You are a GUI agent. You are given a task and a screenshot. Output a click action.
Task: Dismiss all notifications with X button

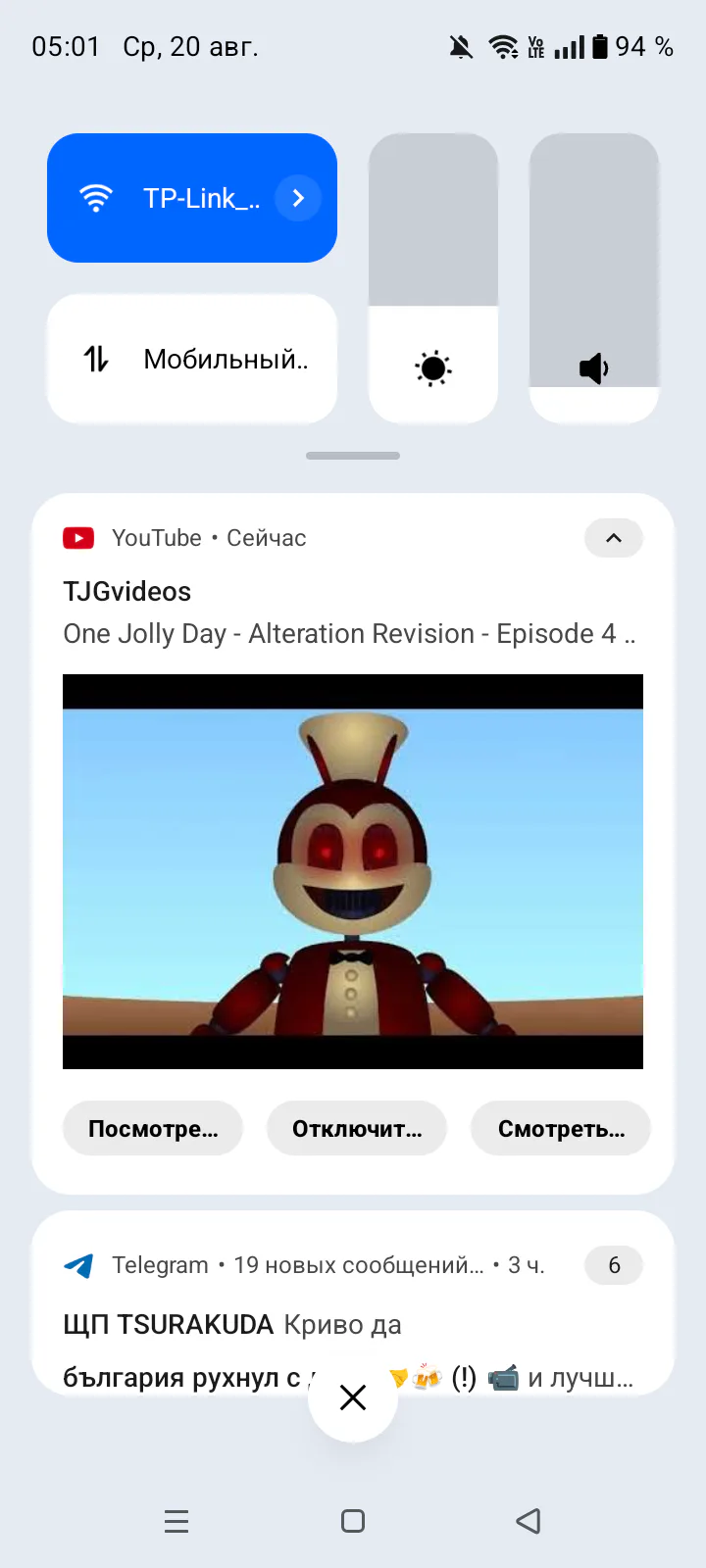pos(353,1397)
